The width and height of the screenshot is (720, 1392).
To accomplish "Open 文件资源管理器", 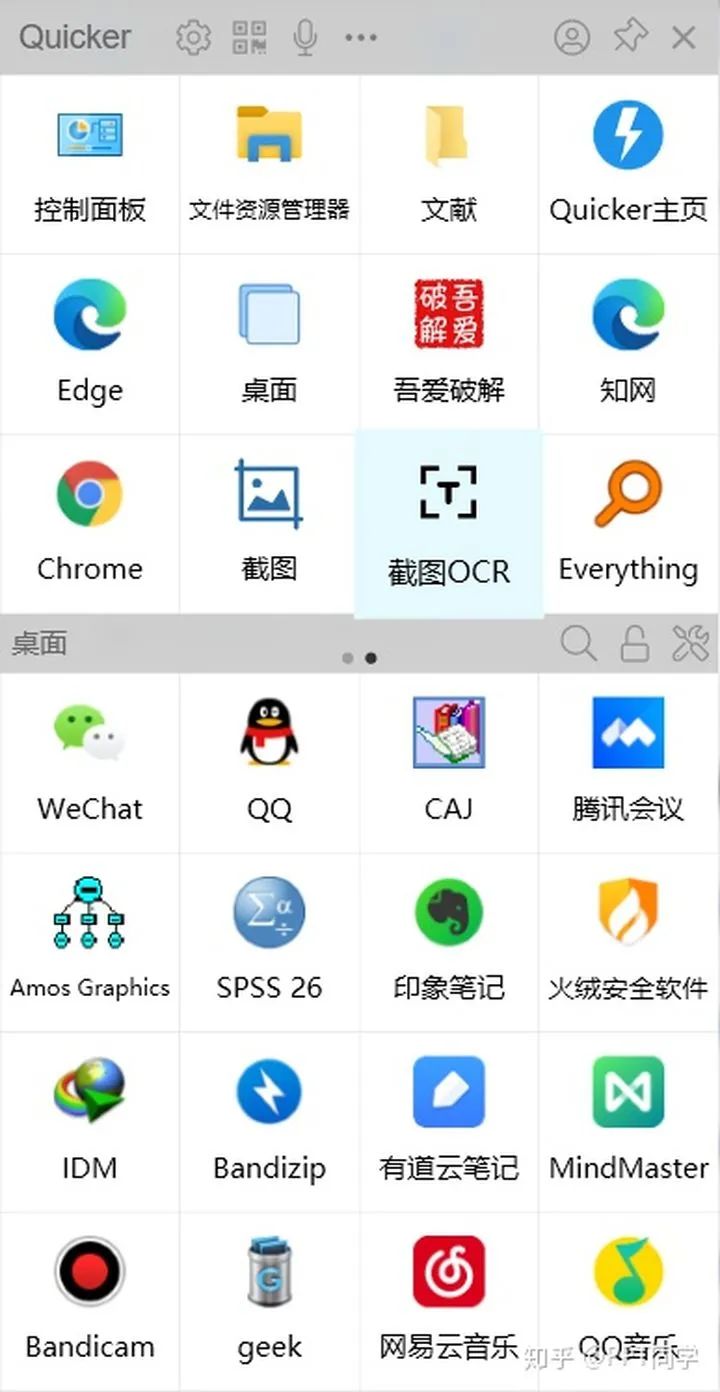I will tap(269, 165).
